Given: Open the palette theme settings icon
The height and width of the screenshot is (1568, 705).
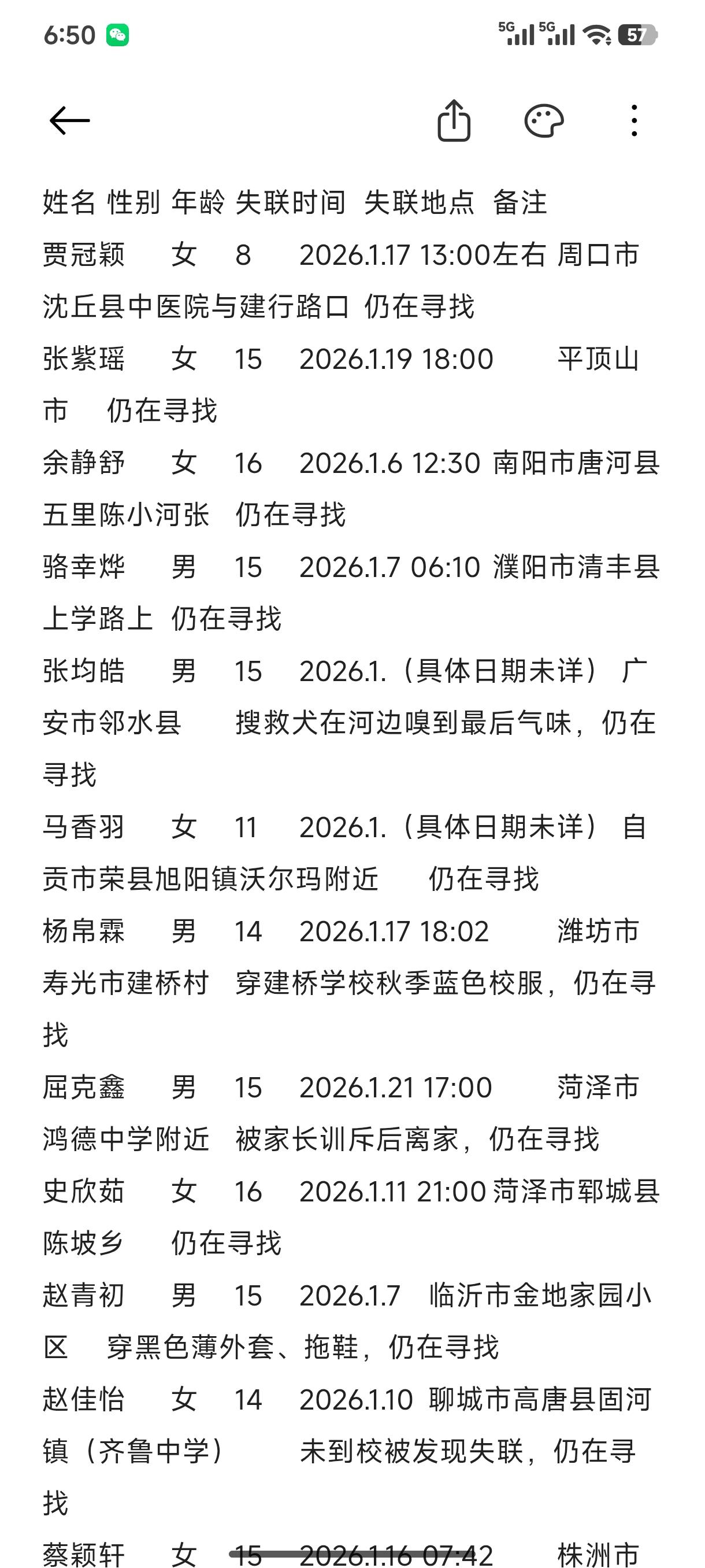Looking at the screenshot, I should [x=544, y=120].
